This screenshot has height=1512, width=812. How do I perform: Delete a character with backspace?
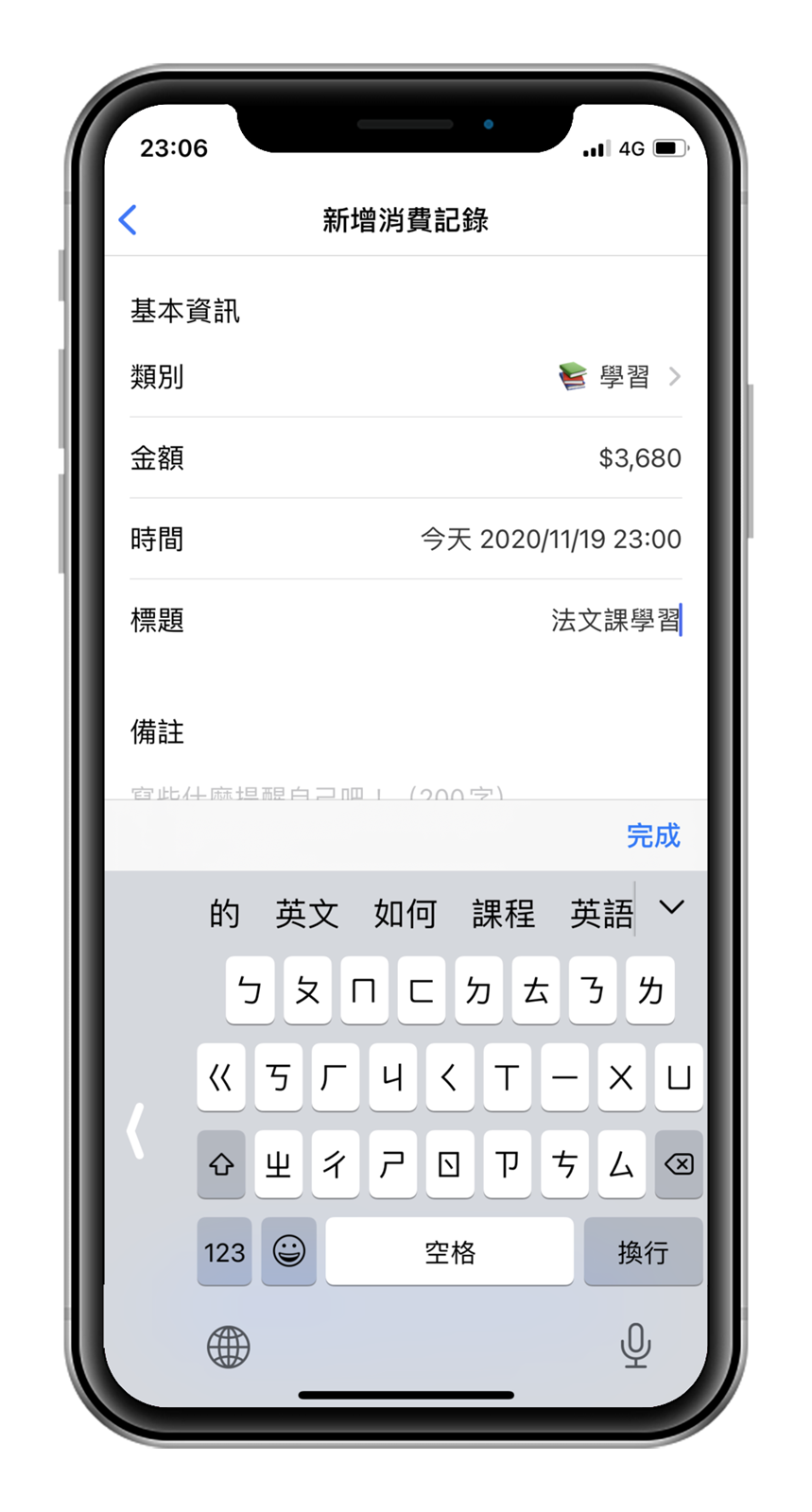[679, 1164]
